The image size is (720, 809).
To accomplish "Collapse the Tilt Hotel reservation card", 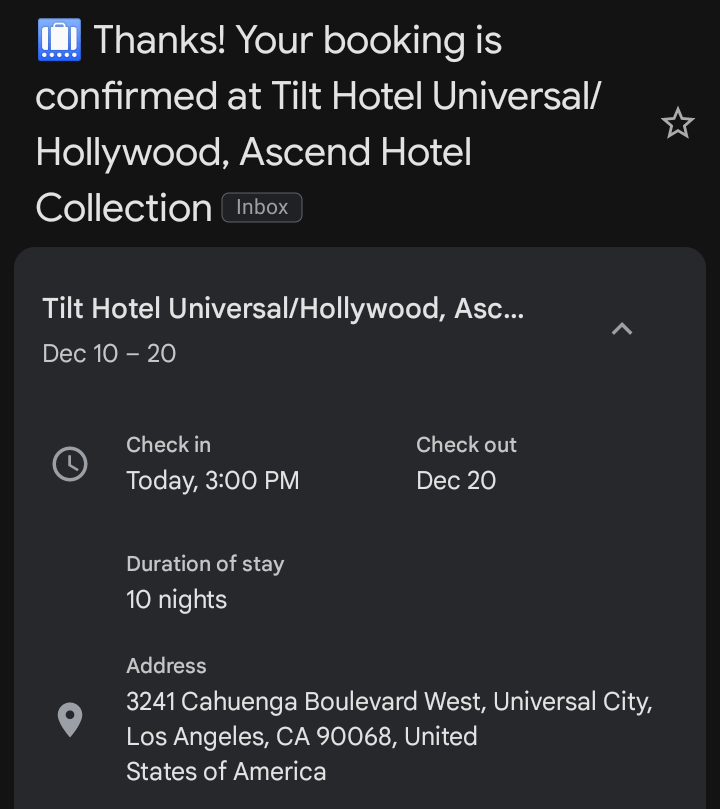I will tap(621, 329).
